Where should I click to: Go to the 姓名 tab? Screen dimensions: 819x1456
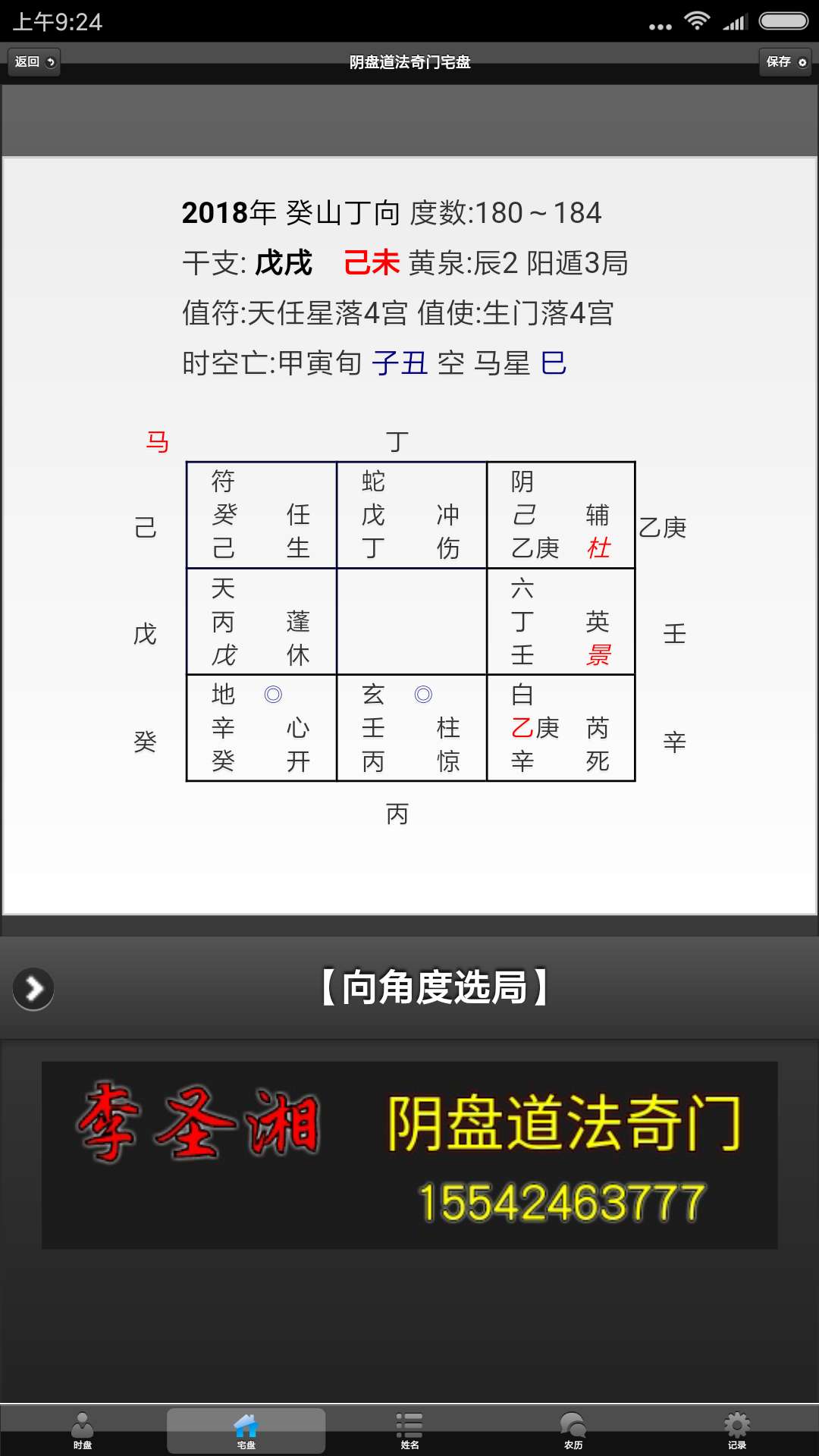(409, 1430)
